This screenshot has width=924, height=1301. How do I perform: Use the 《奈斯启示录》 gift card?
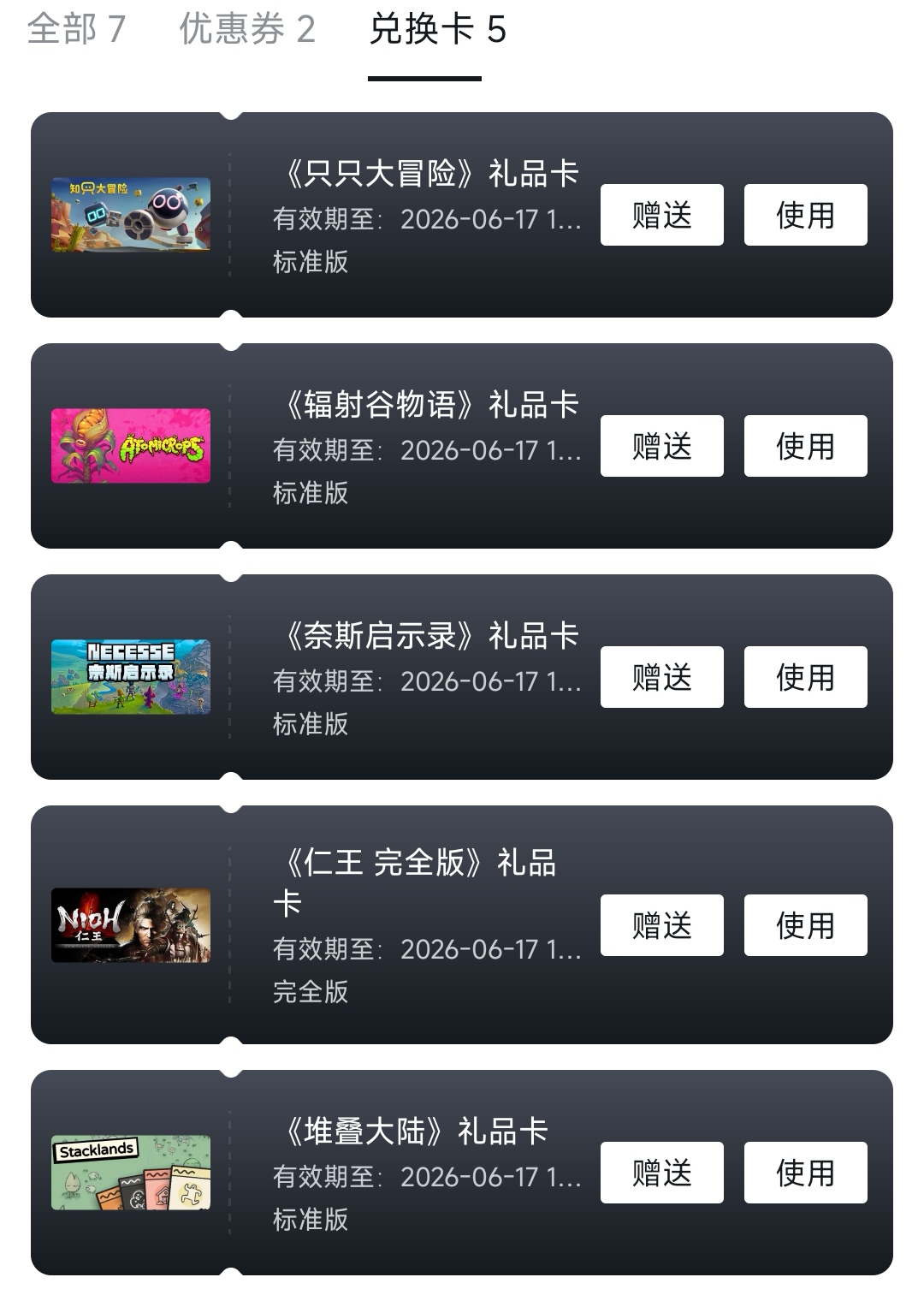click(804, 677)
